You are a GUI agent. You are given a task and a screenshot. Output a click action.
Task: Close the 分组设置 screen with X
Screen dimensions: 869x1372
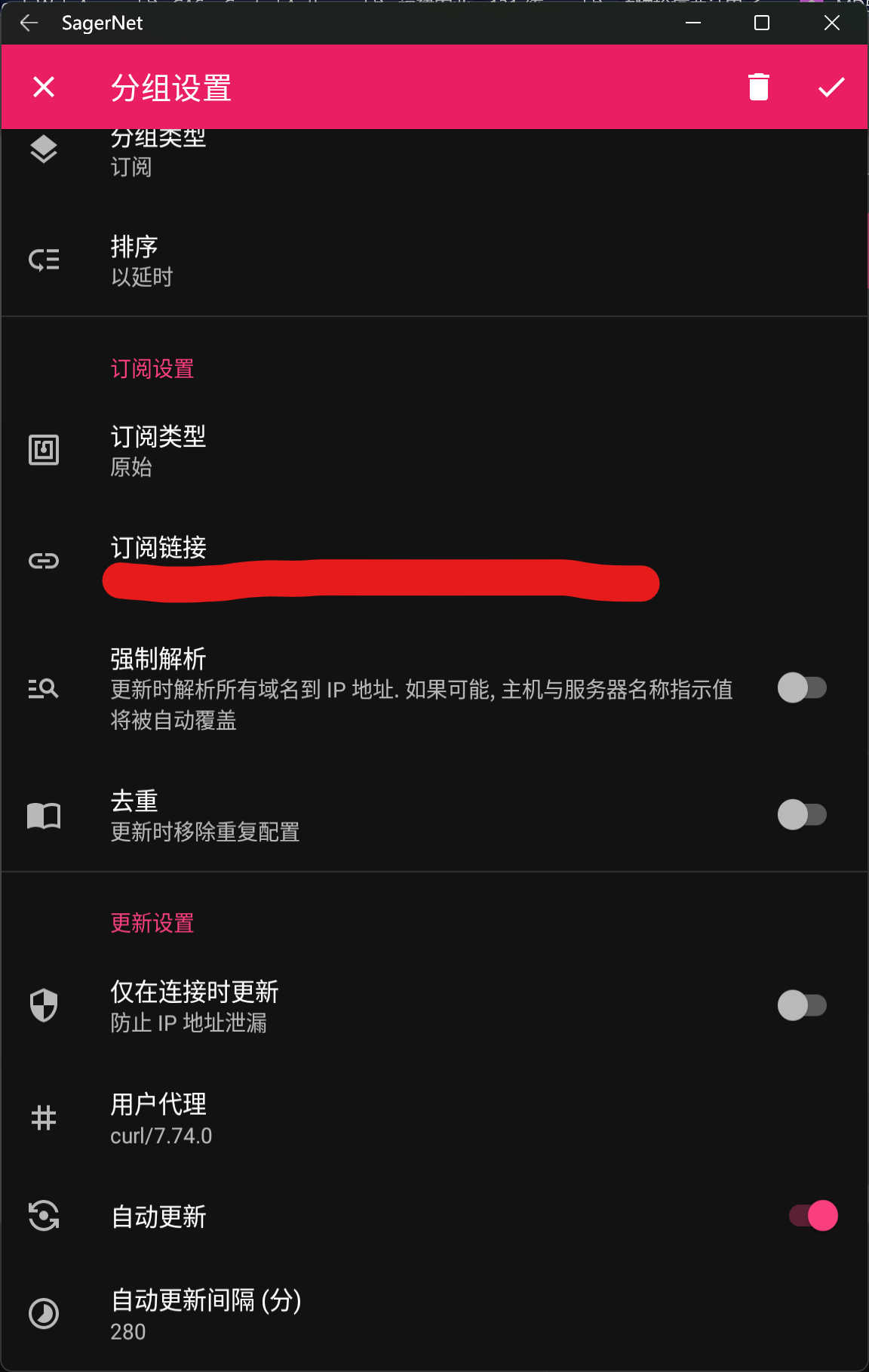pyautogui.click(x=44, y=87)
